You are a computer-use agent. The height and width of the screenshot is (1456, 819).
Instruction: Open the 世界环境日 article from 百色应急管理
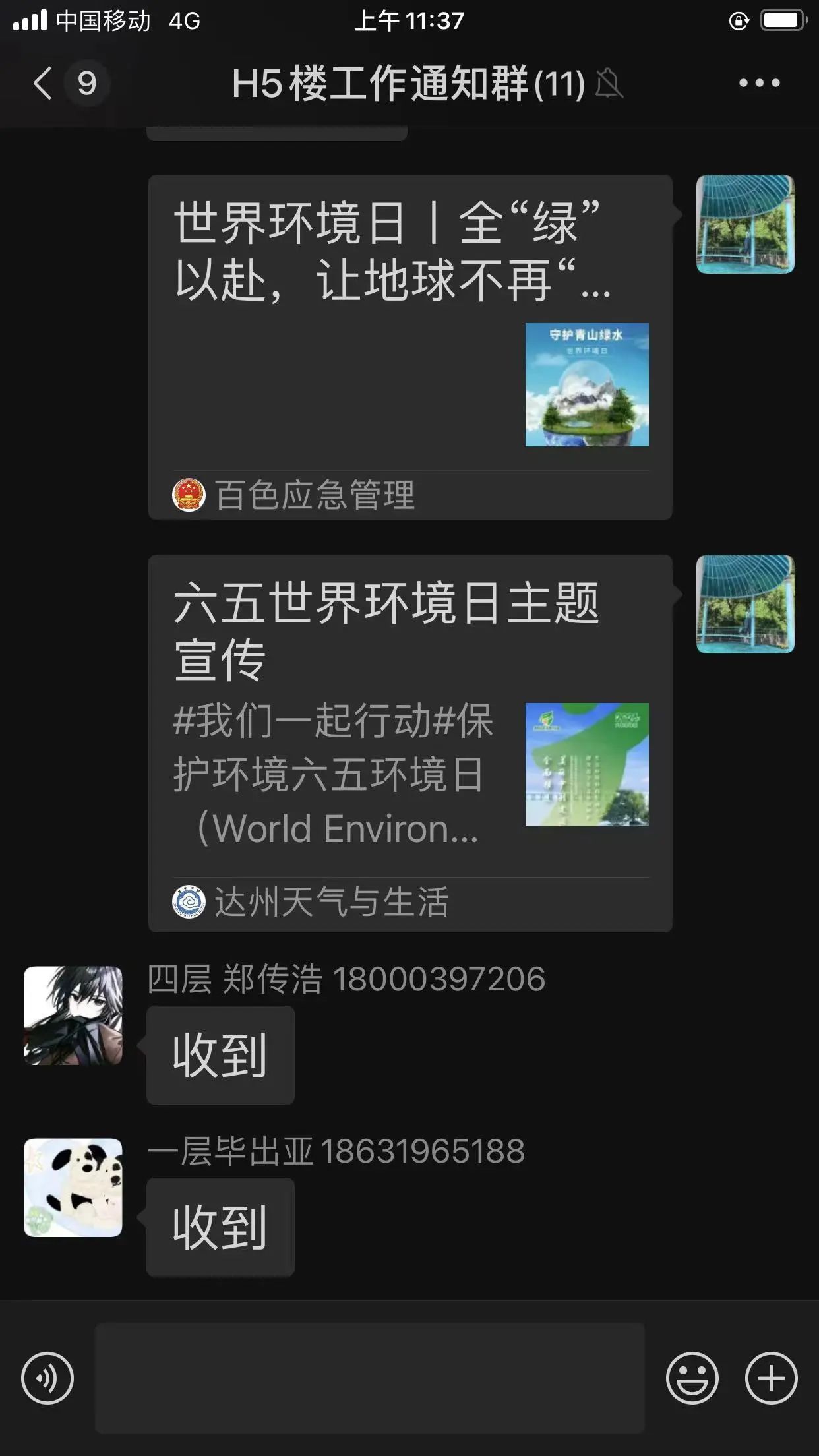(x=409, y=346)
